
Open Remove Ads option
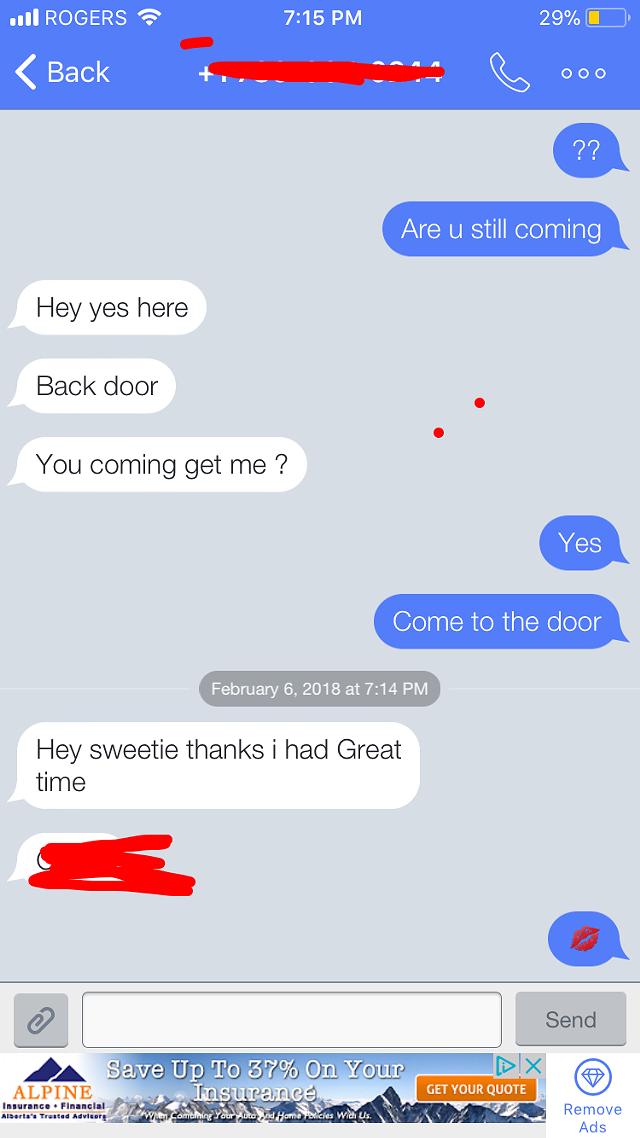593,1096
